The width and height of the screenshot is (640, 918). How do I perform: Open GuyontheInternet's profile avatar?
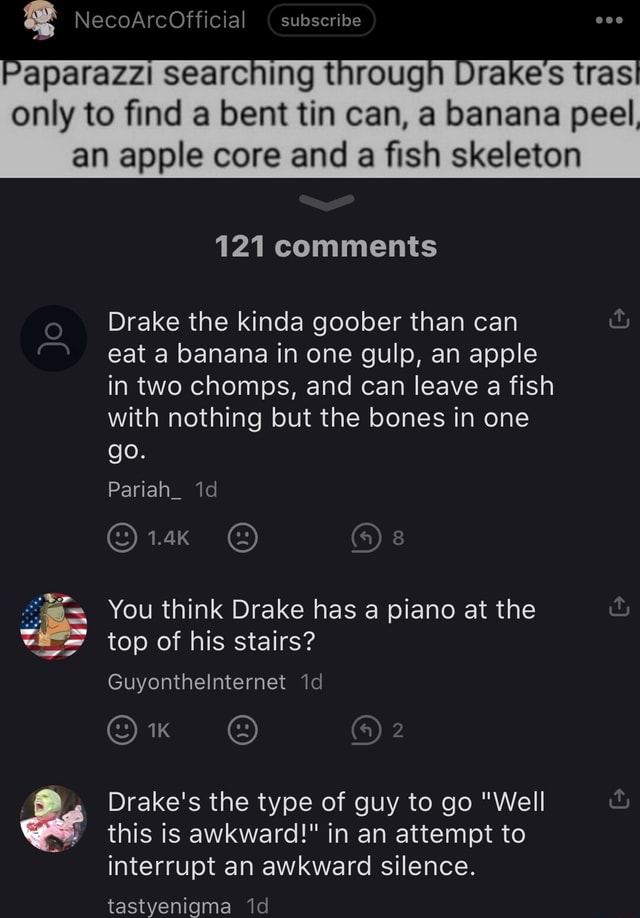(x=53, y=626)
